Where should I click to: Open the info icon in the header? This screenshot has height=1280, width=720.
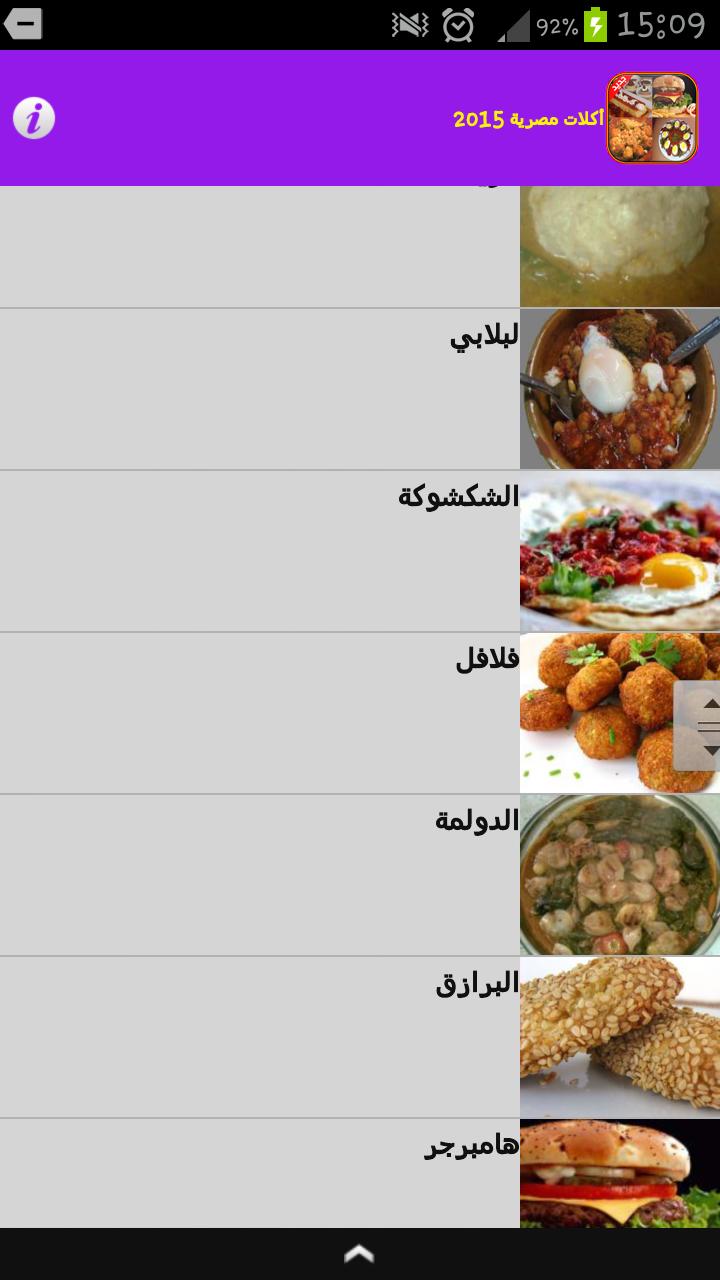click(x=33, y=119)
